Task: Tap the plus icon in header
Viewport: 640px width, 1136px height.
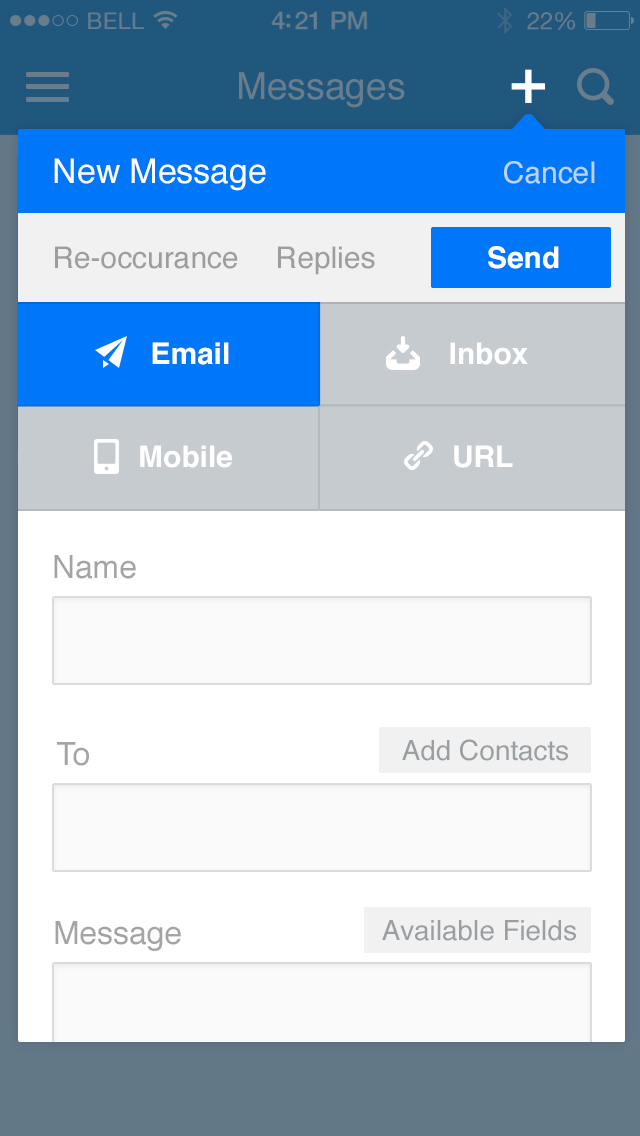Action: pyautogui.click(x=528, y=87)
